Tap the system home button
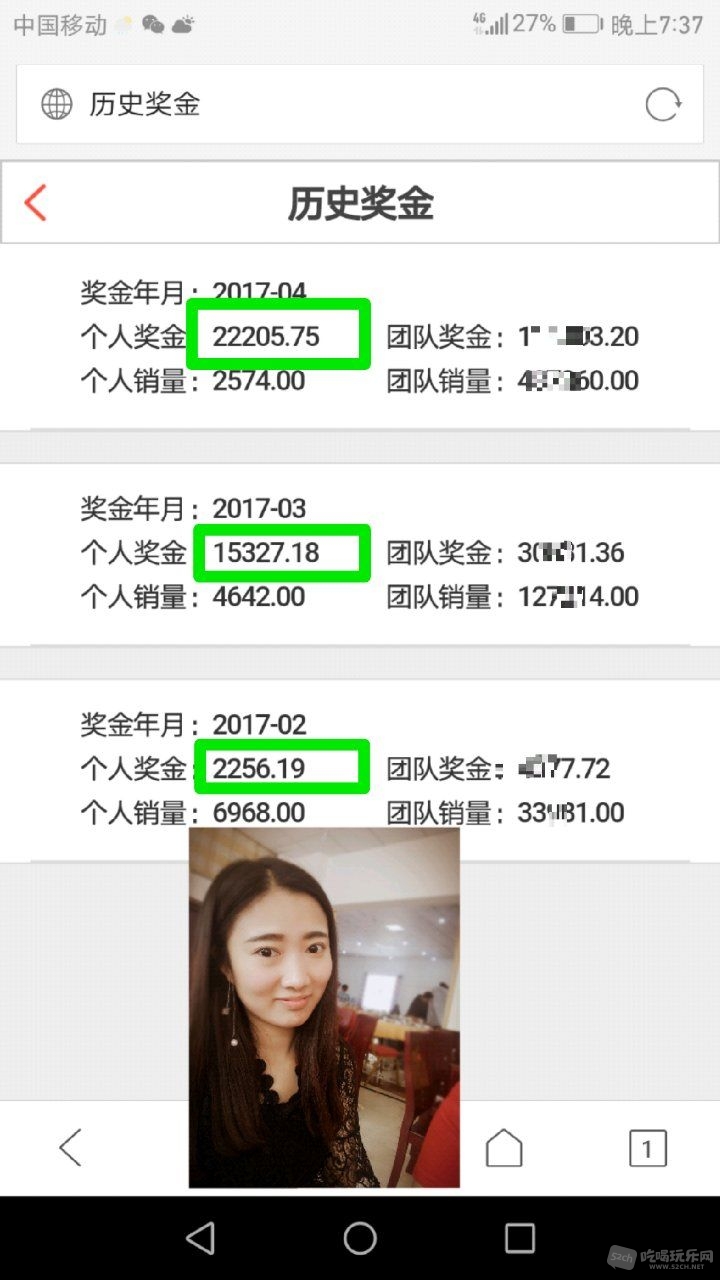720x1280 pixels. point(360,1238)
